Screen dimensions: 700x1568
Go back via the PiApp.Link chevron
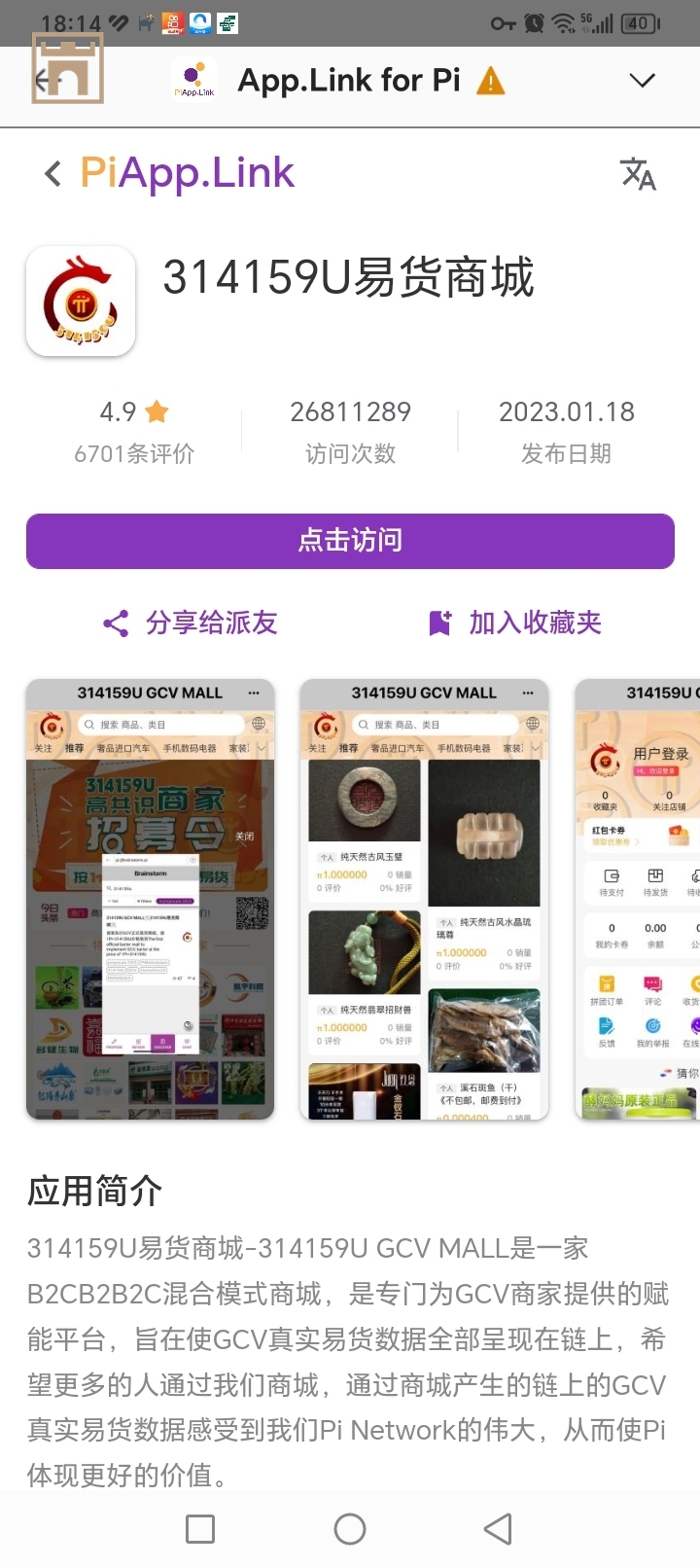tap(53, 174)
